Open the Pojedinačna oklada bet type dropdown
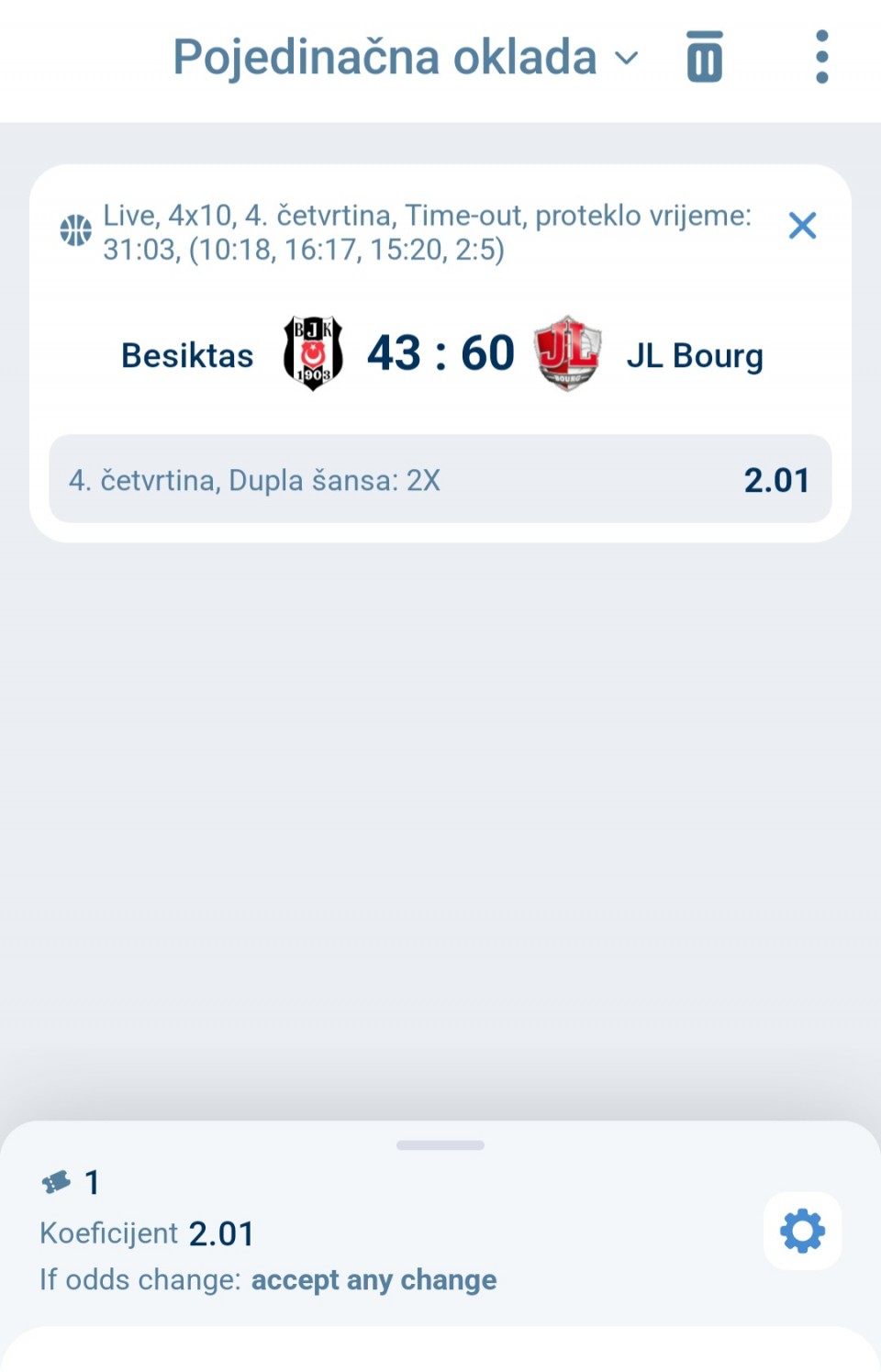881x1372 pixels. 405,58
